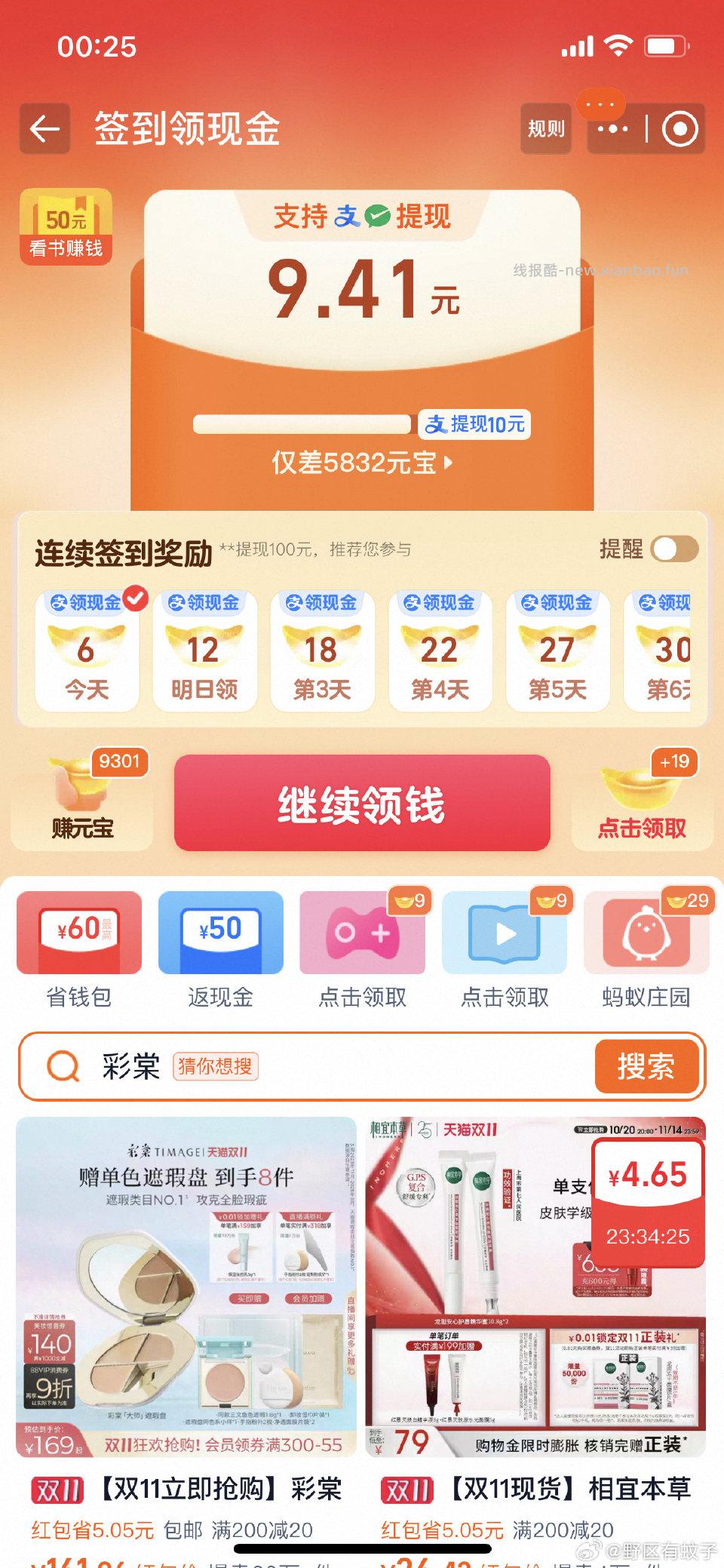The width and height of the screenshot is (724, 1568).
Task: Tap the red checkmark on today's sign-in
Action: point(135,597)
